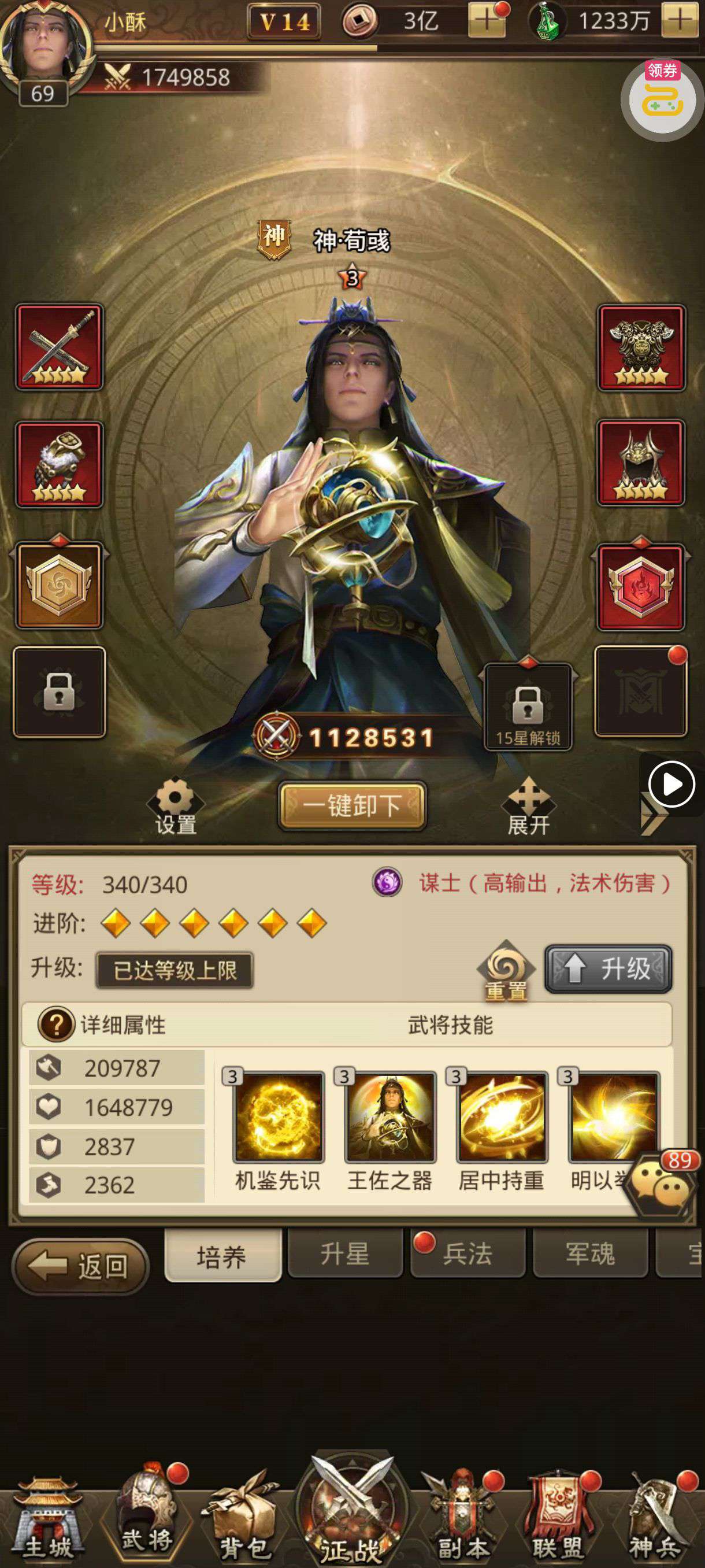Open 详细属性 help icon
This screenshot has width=705, height=1568.
(56, 1025)
